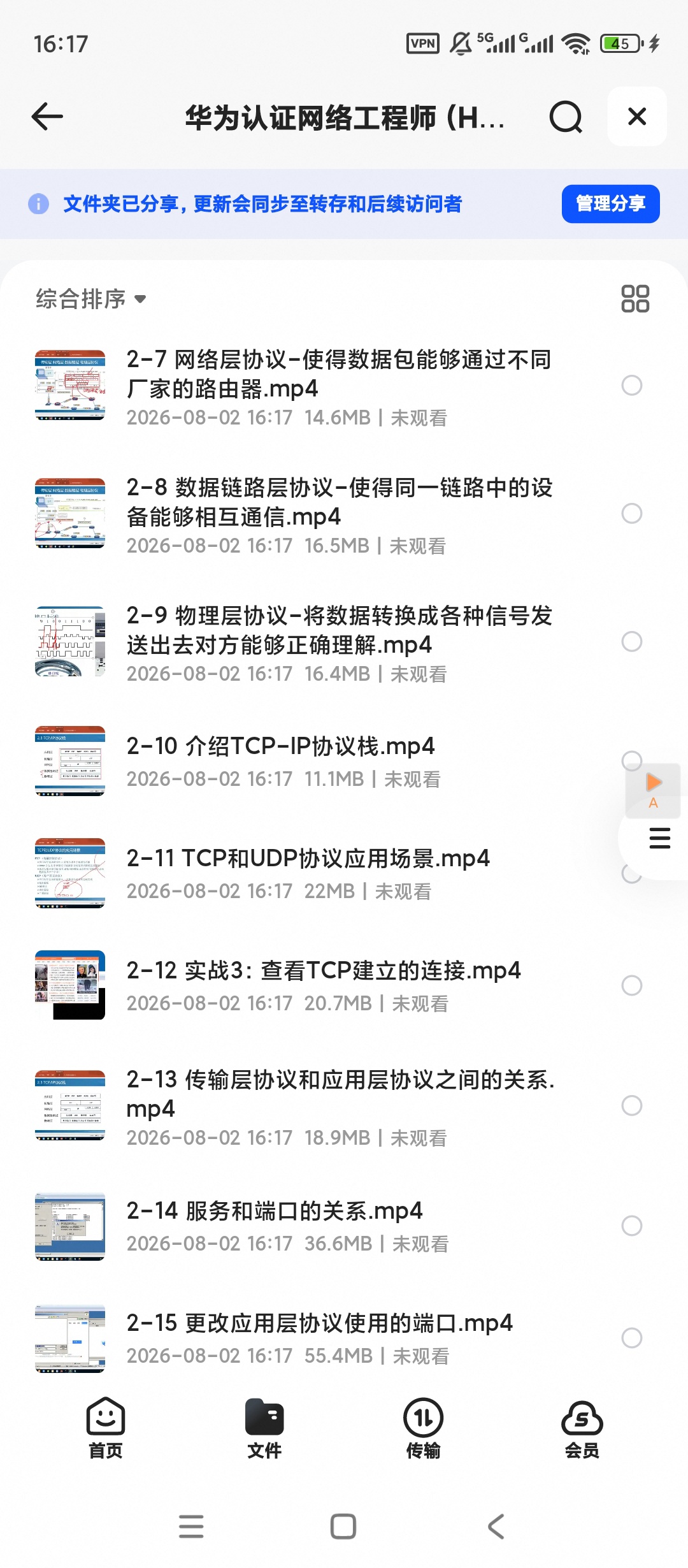This screenshot has height=1568, width=688.
Task: Expand the 综合排序 sort dropdown
Action: tap(91, 299)
